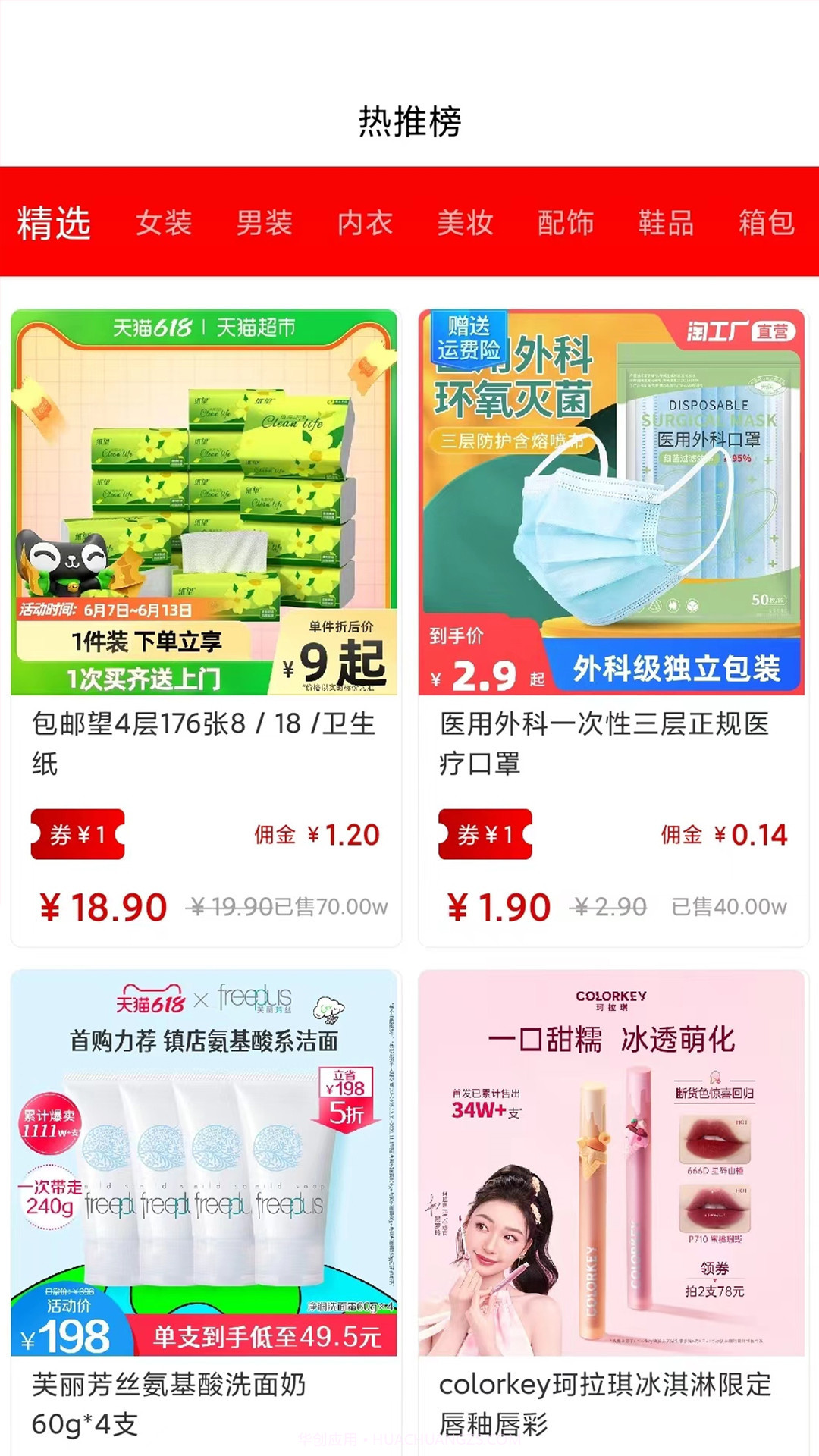Check the ¥18.90 discounted price

(x=102, y=906)
